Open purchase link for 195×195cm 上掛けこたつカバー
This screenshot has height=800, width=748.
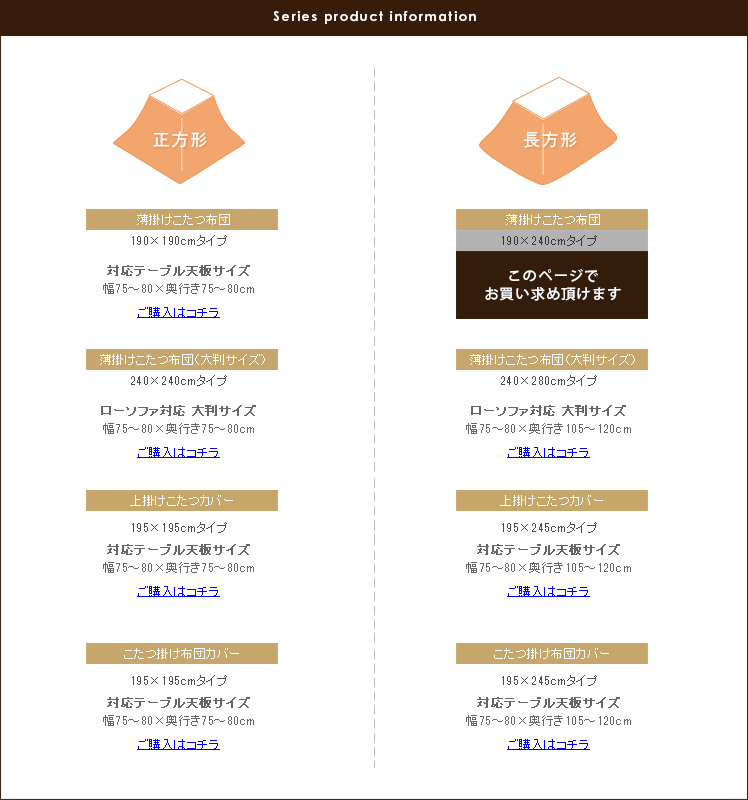click(x=178, y=591)
